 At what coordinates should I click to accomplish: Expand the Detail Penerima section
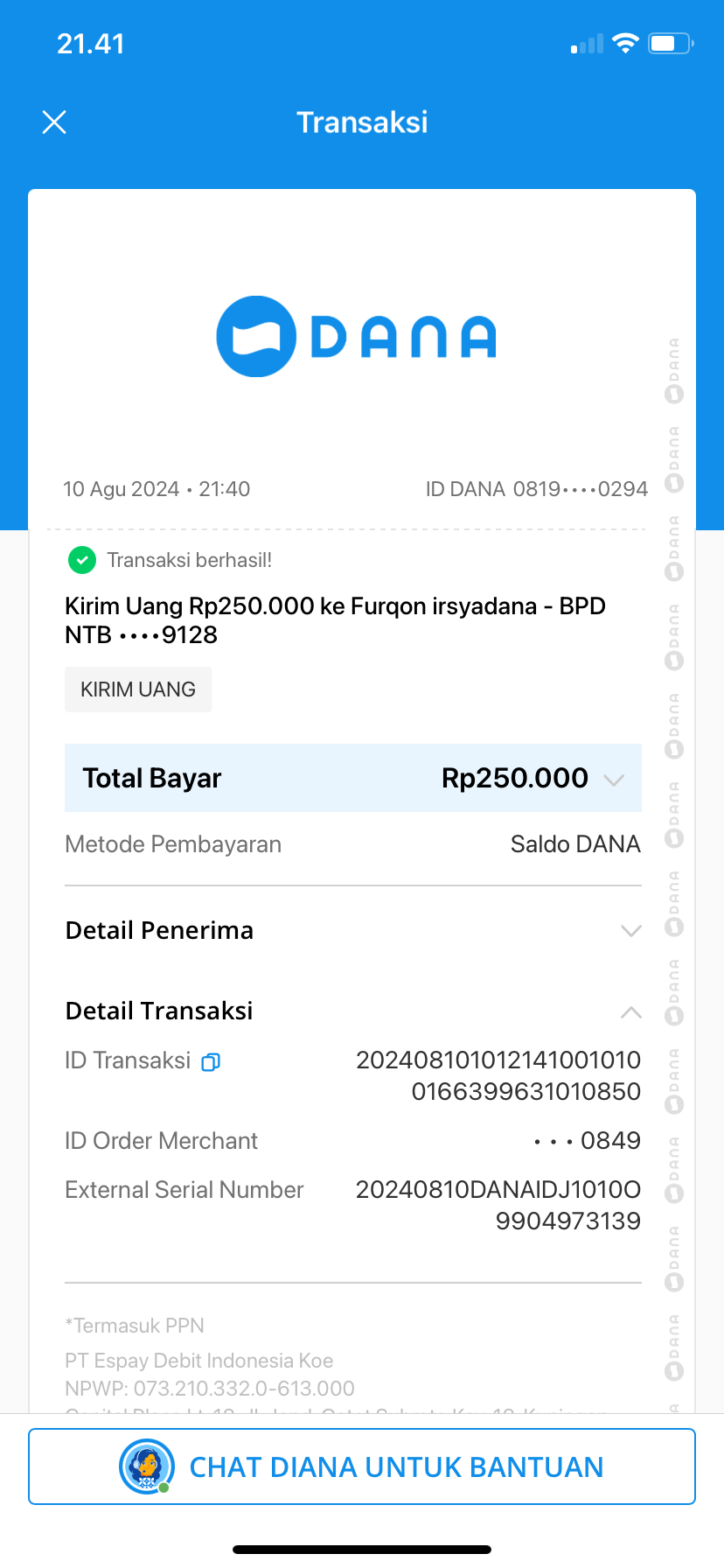click(630, 930)
